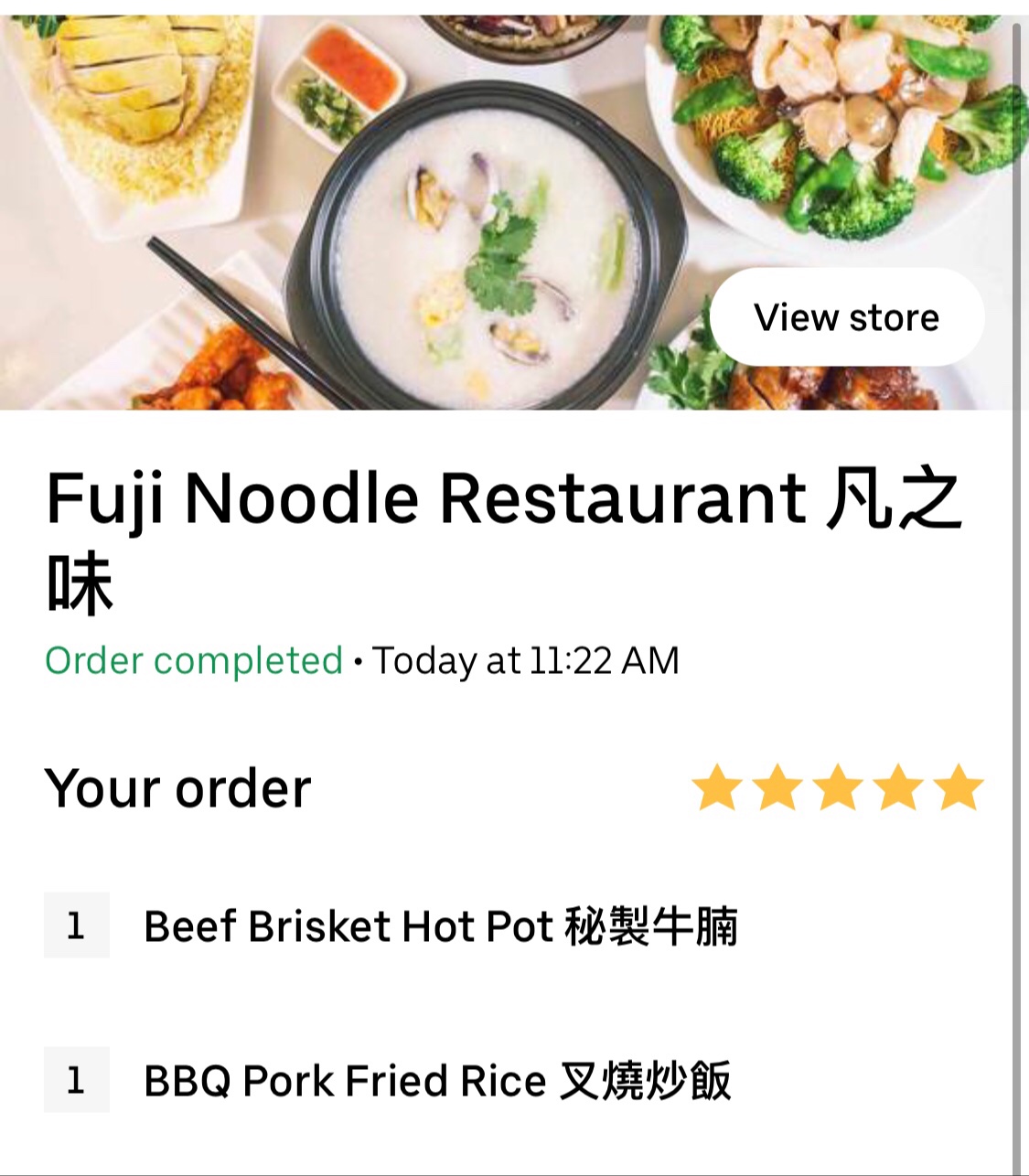
Task: Open the Your order tab heading
Action: click(x=179, y=787)
